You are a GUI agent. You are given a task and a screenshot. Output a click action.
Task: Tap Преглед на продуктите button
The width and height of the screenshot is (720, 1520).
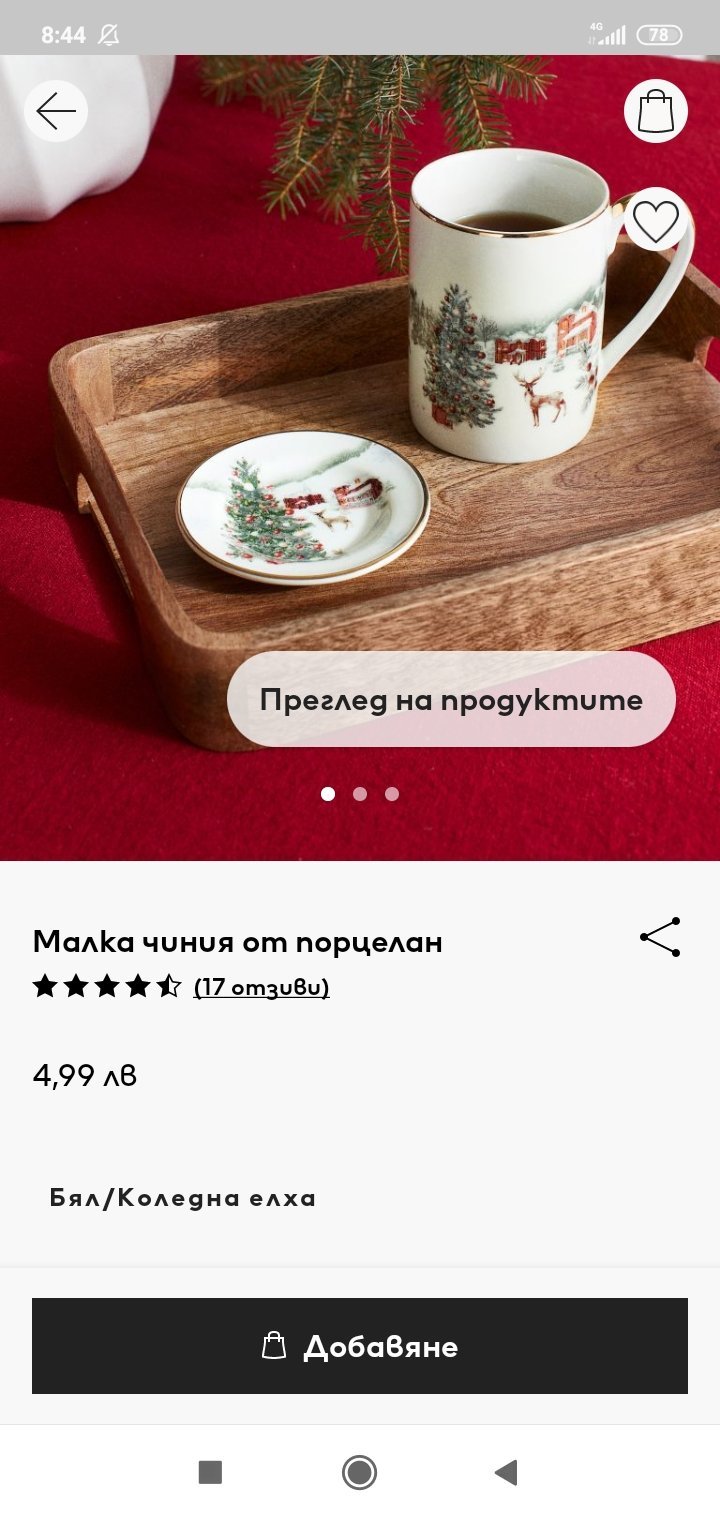pyautogui.click(x=451, y=699)
